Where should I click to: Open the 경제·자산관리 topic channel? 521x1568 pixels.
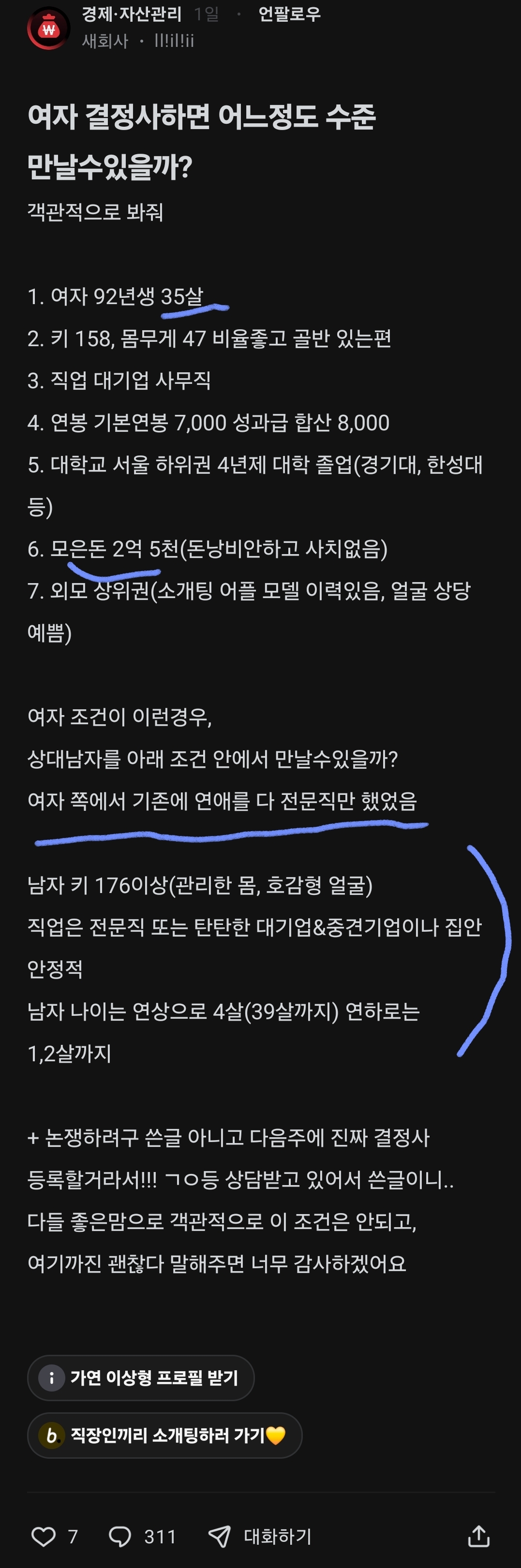[132, 14]
